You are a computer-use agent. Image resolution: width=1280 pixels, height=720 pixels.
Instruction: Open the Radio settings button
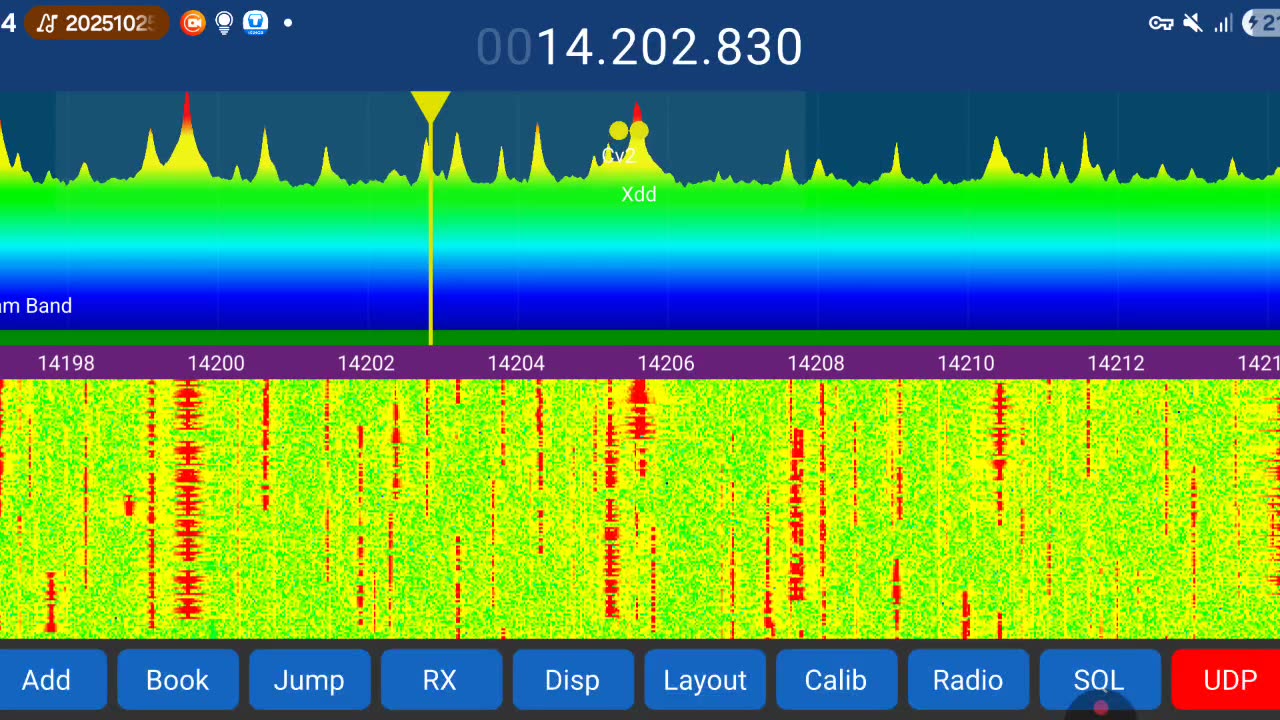[967, 680]
